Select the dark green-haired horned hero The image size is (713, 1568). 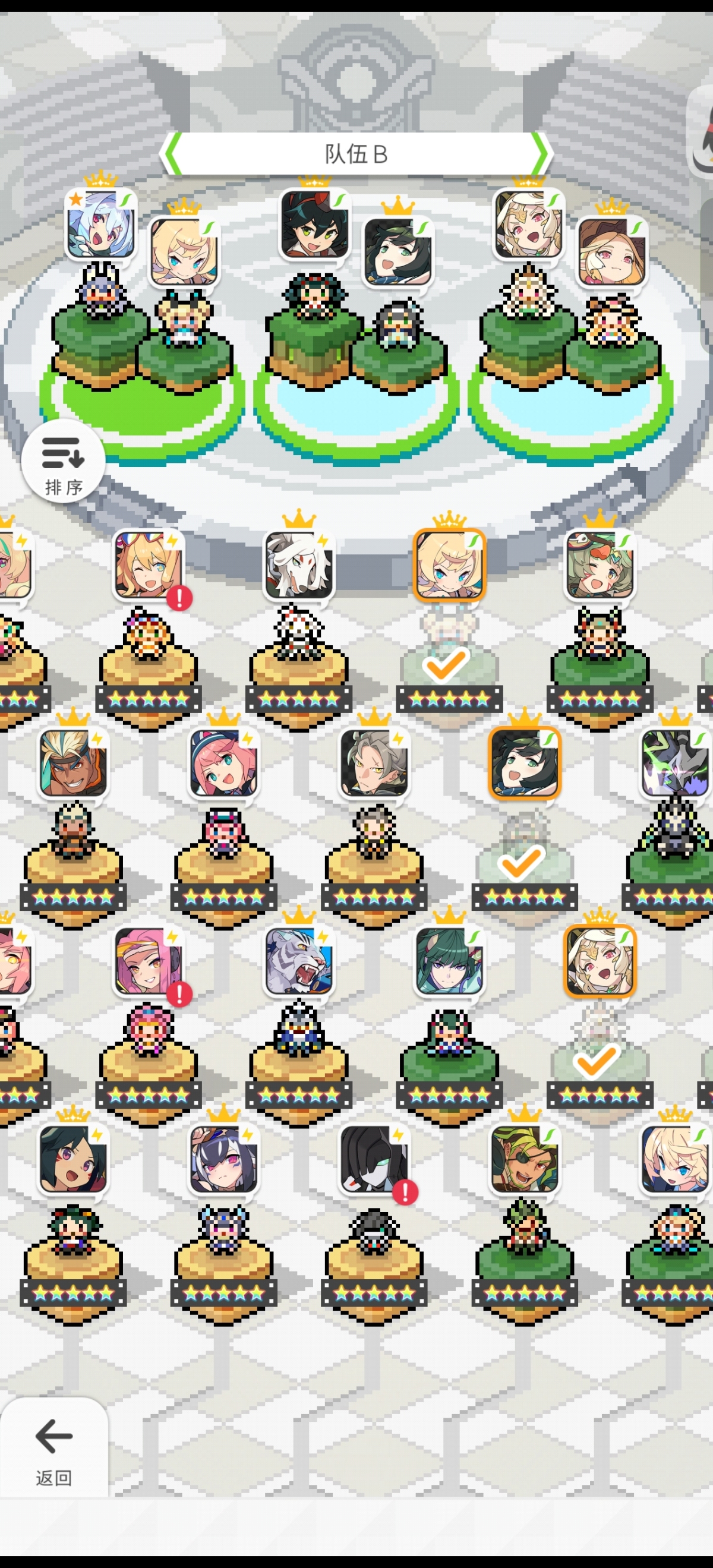(x=449, y=962)
